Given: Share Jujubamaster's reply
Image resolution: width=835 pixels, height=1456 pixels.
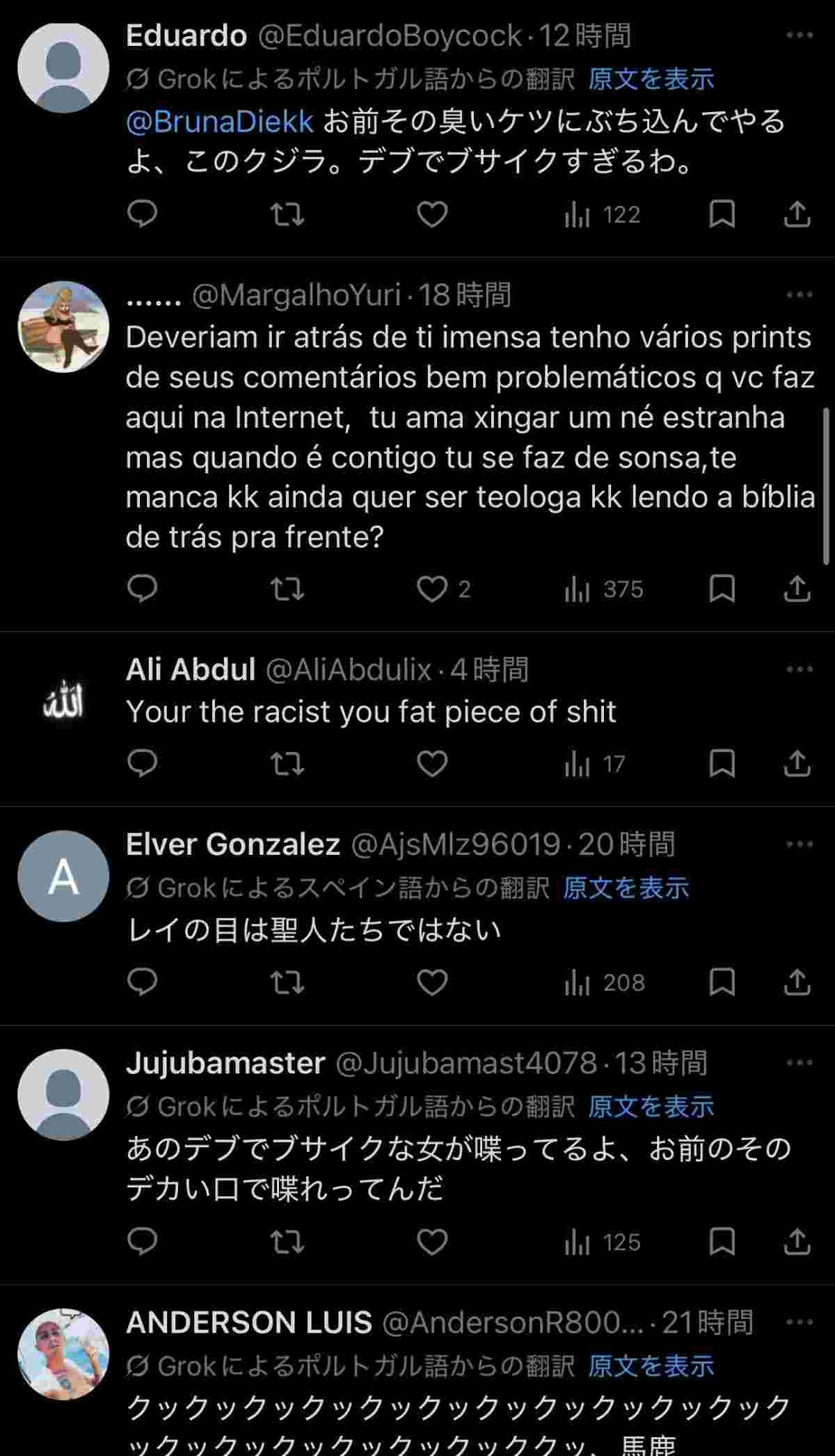Looking at the screenshot, I should [x=797, y=1242].
